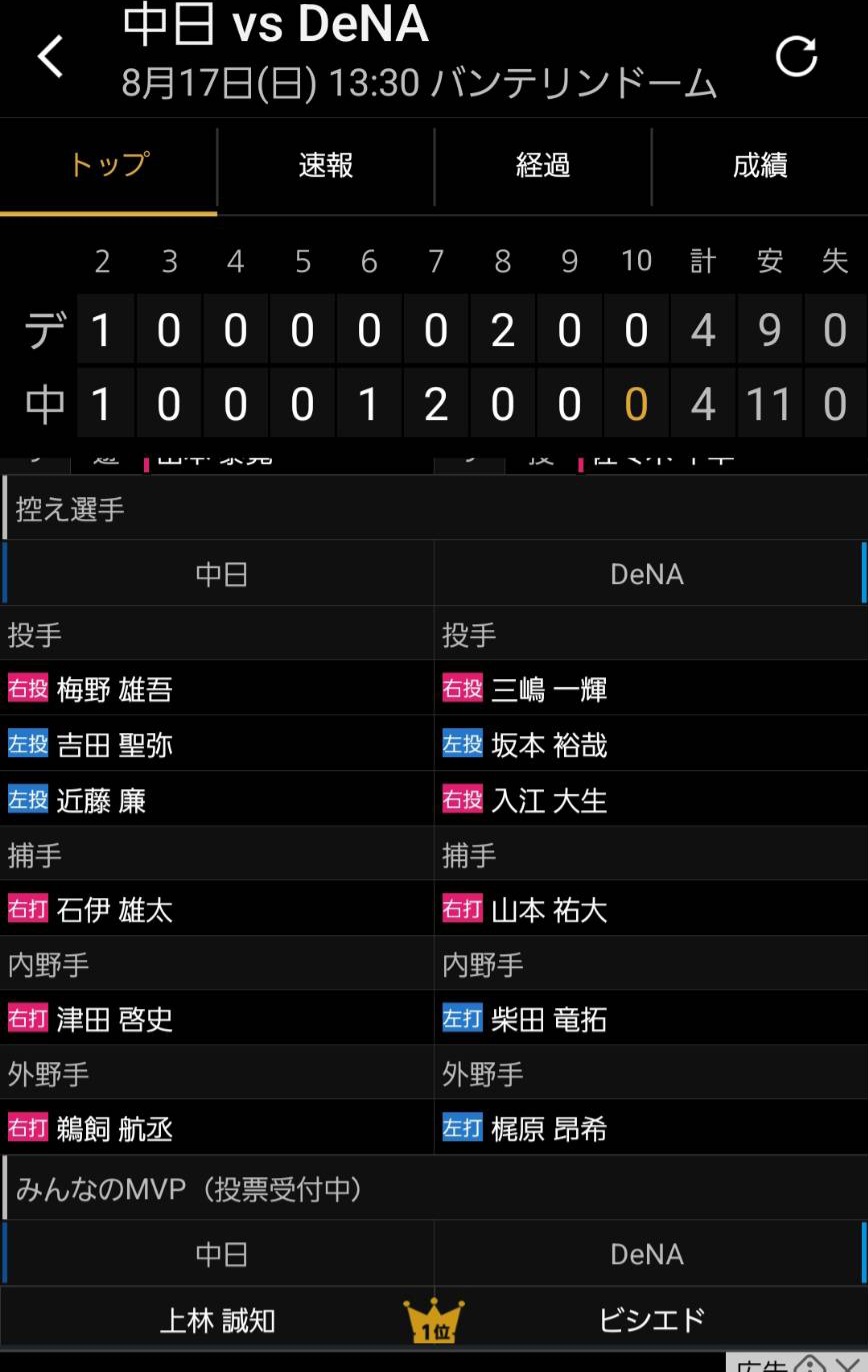
Task: View player 坂本 裕哉
Action: pyautogui.click(x=548, y=745)
